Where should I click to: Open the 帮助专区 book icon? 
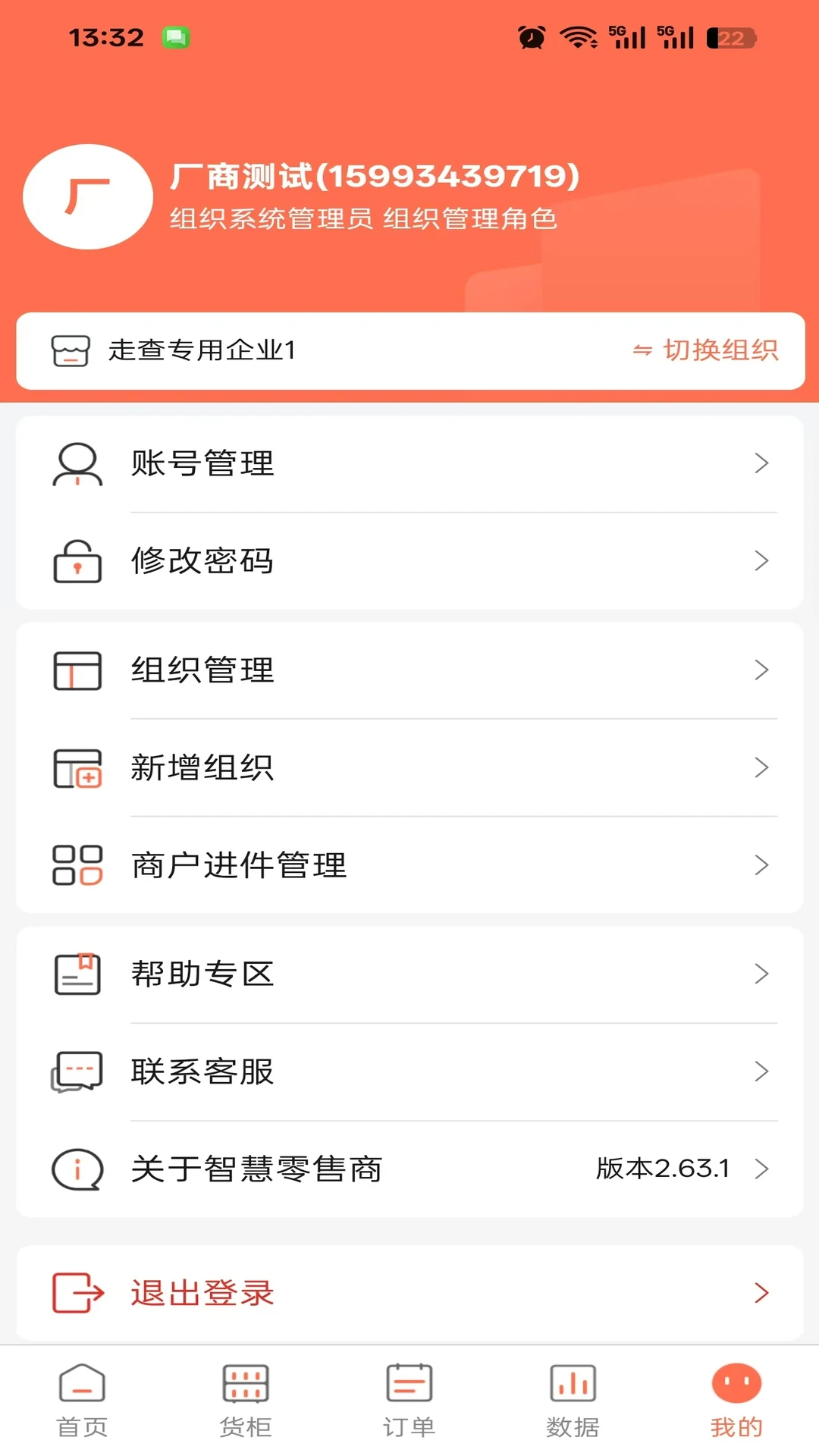pos(76,974)
